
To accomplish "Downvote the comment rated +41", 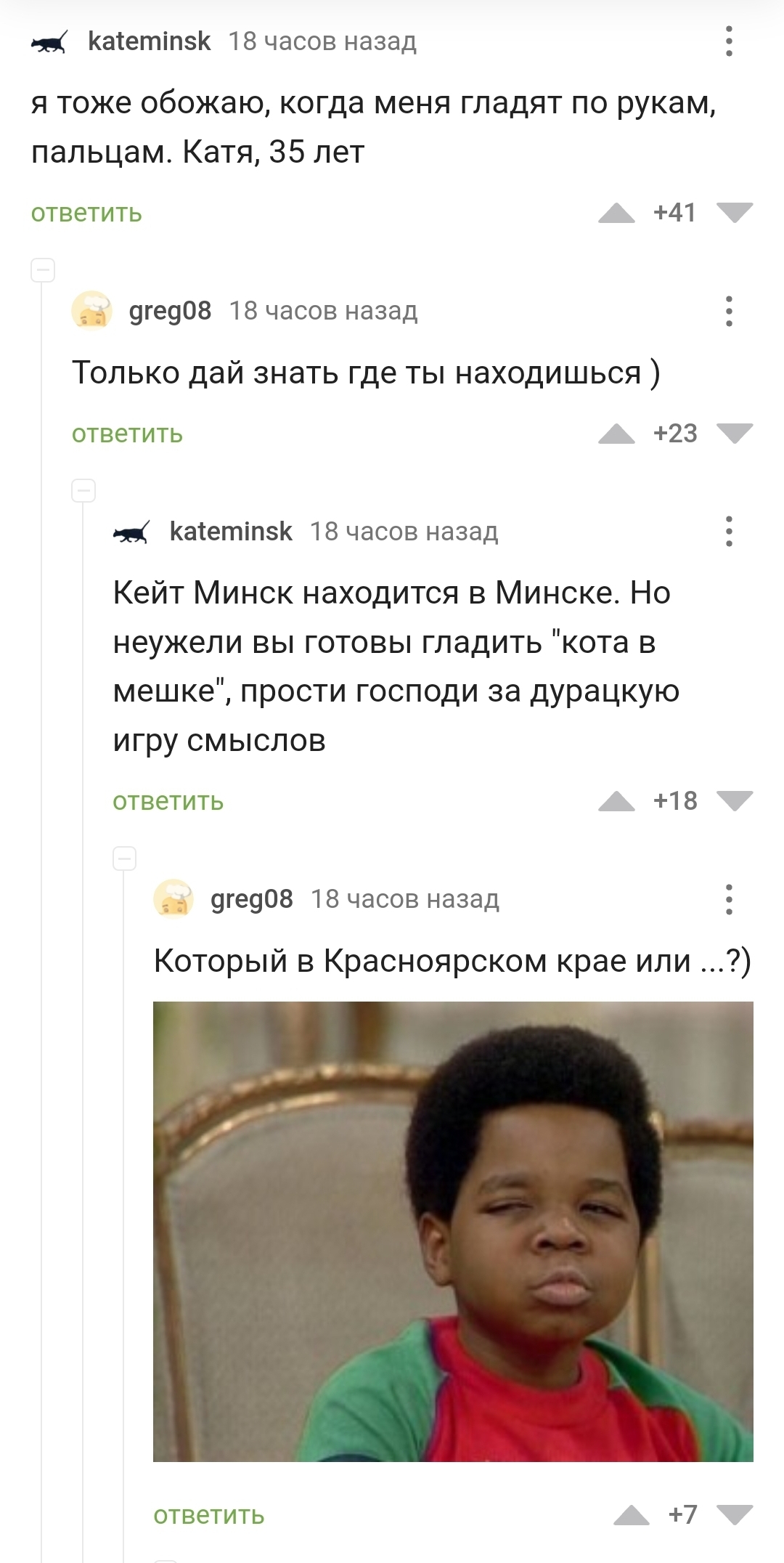I will [x=734, y=213].
